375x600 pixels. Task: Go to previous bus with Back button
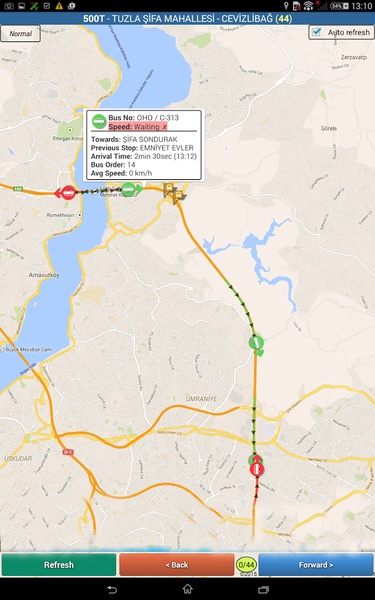176,564
